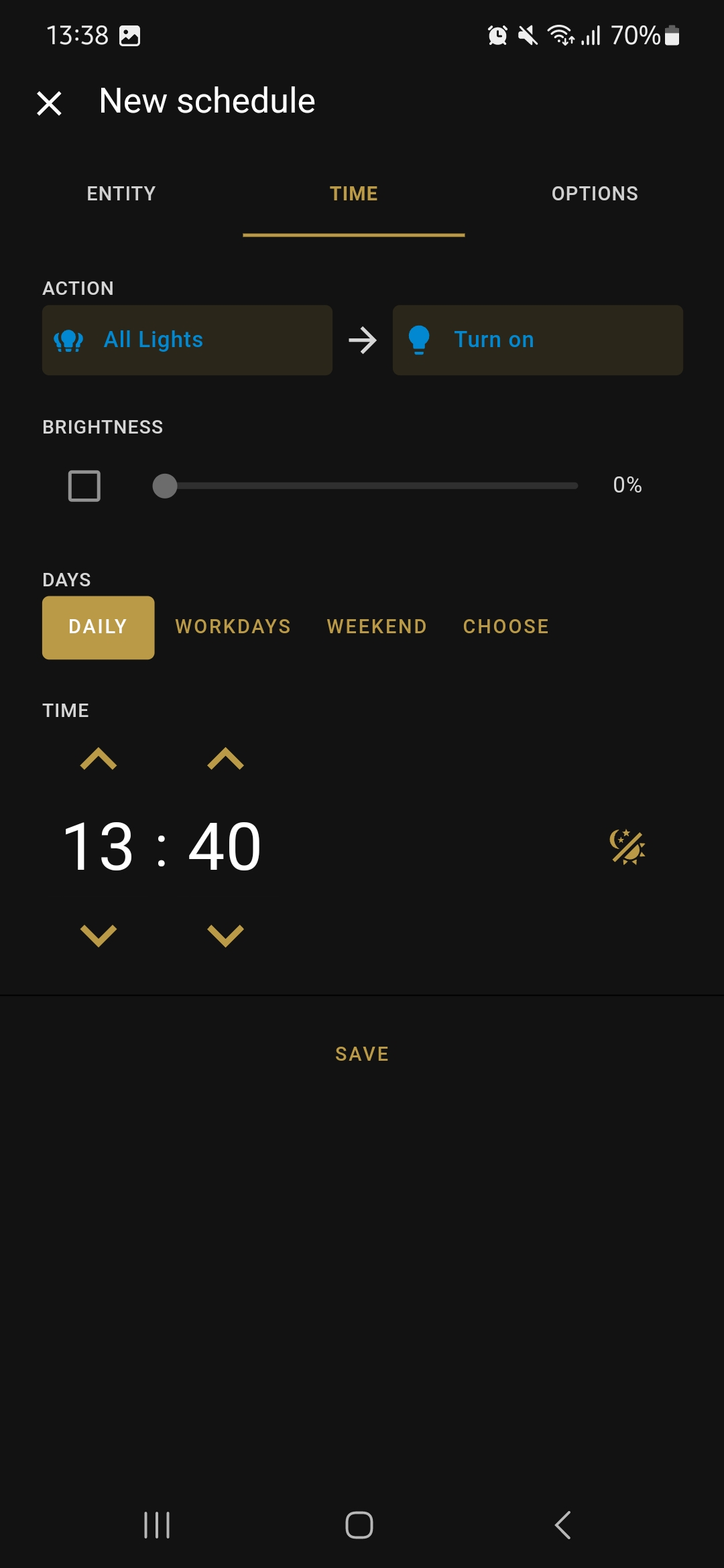
Task: Switch to the Options tab
Action: 594,194
